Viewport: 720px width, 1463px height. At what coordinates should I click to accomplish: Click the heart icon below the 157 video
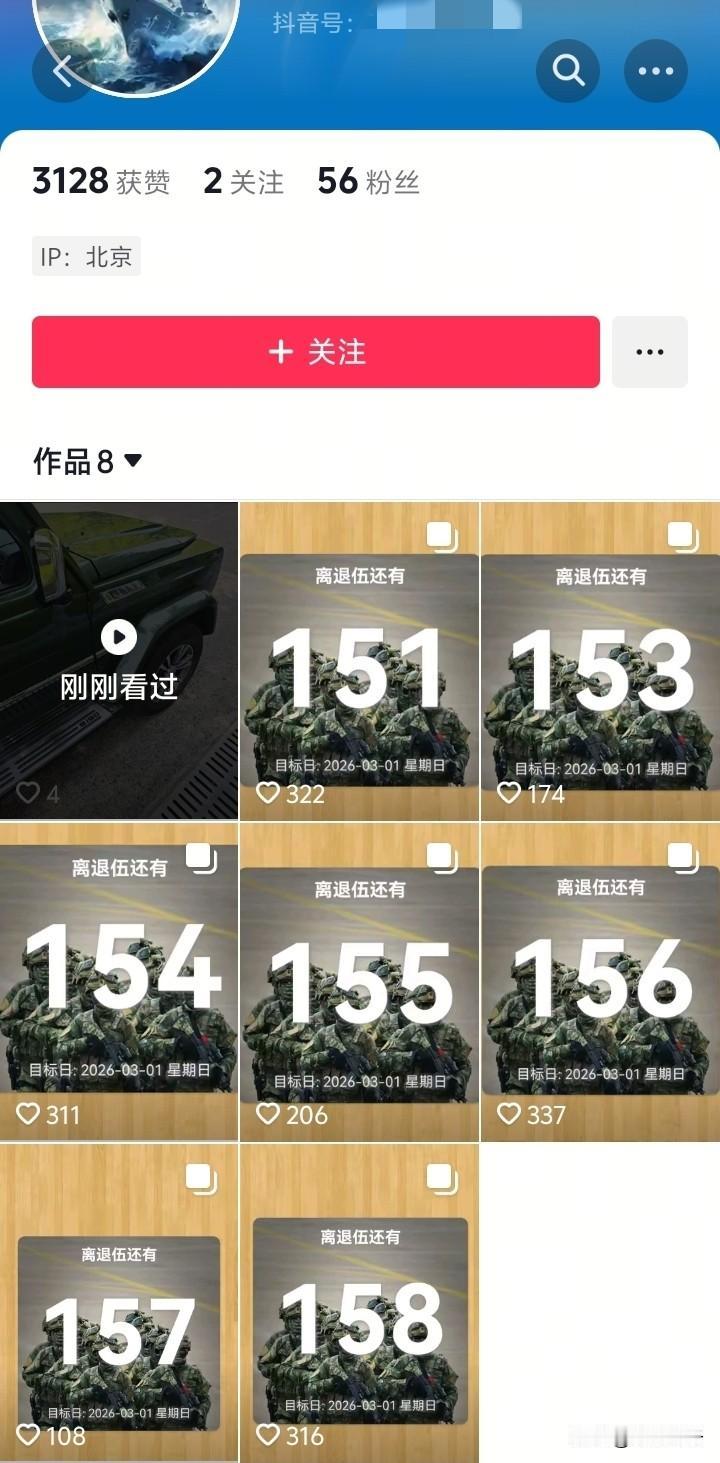click(x=27, y=1436)
